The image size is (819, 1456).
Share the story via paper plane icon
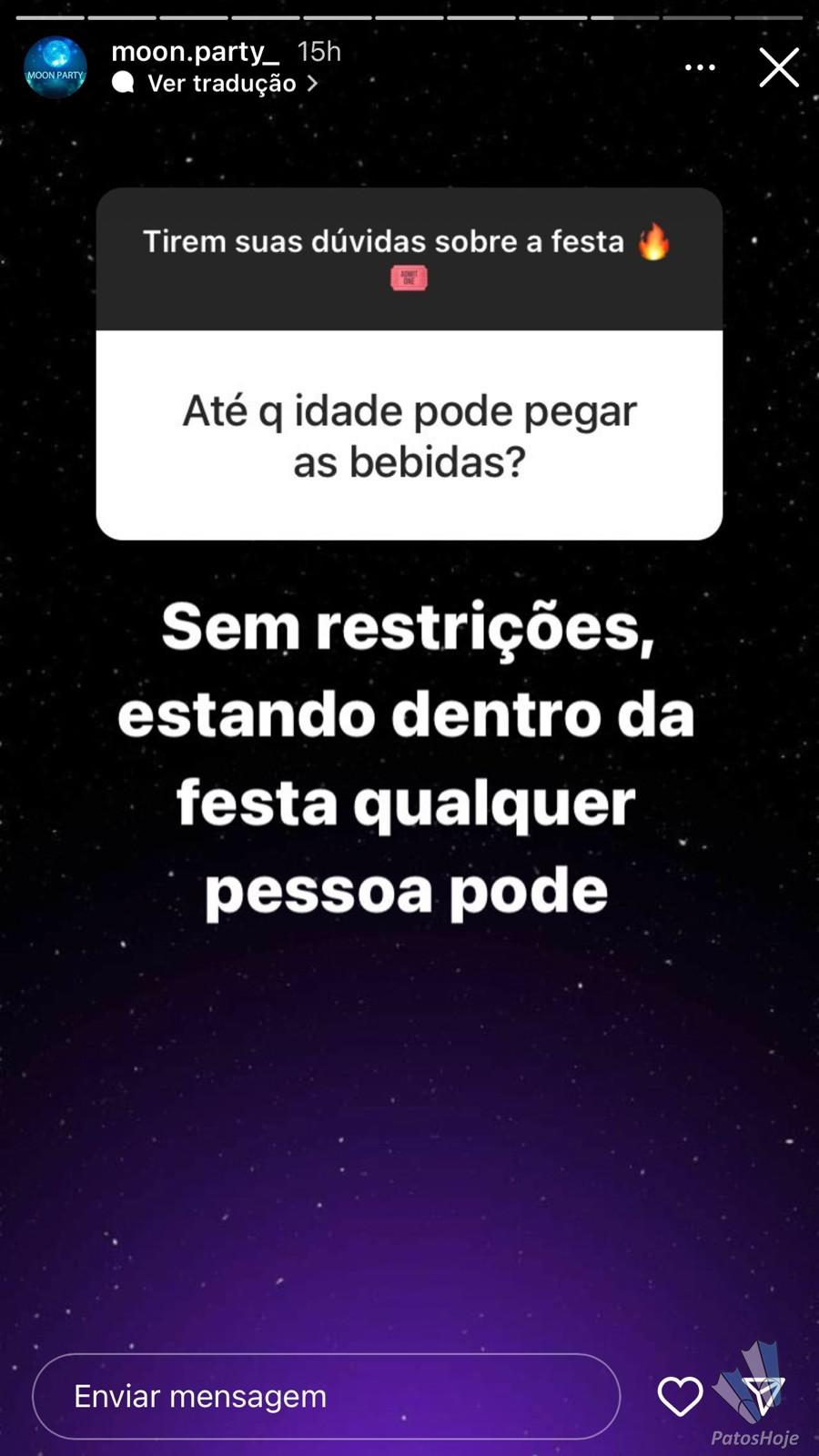[x=763, y=1395]
